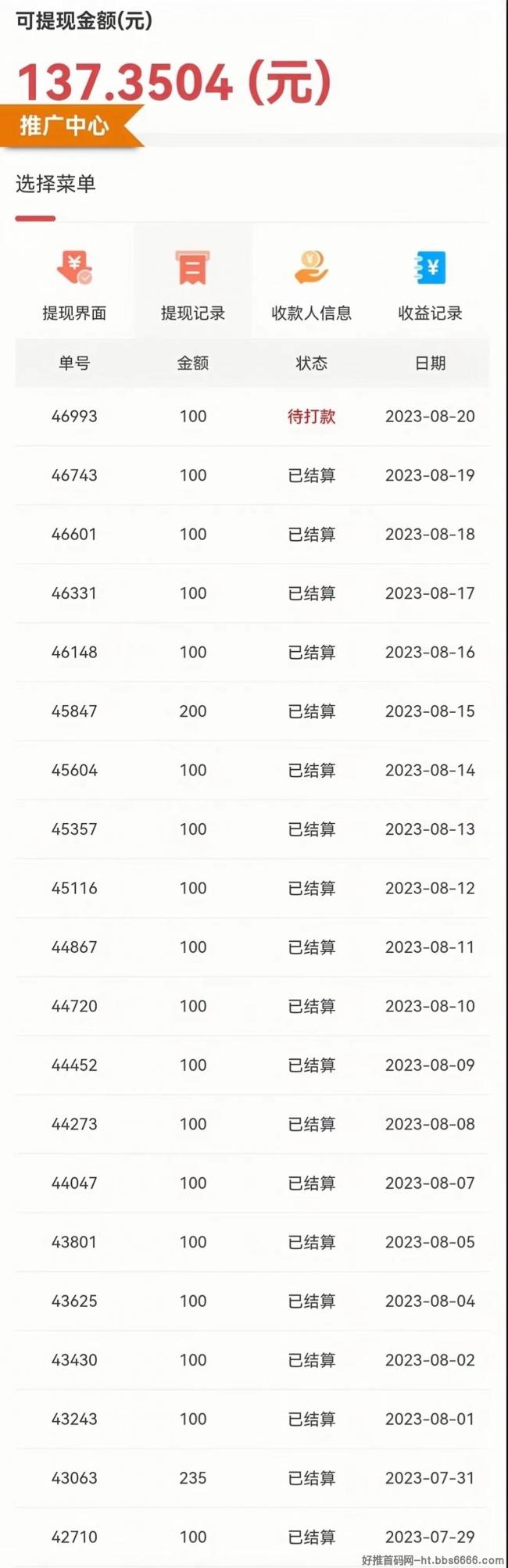Select the 提现记录 withdrawal records tab
Screen dimensions: 508x1568
(x=192, y=283)
